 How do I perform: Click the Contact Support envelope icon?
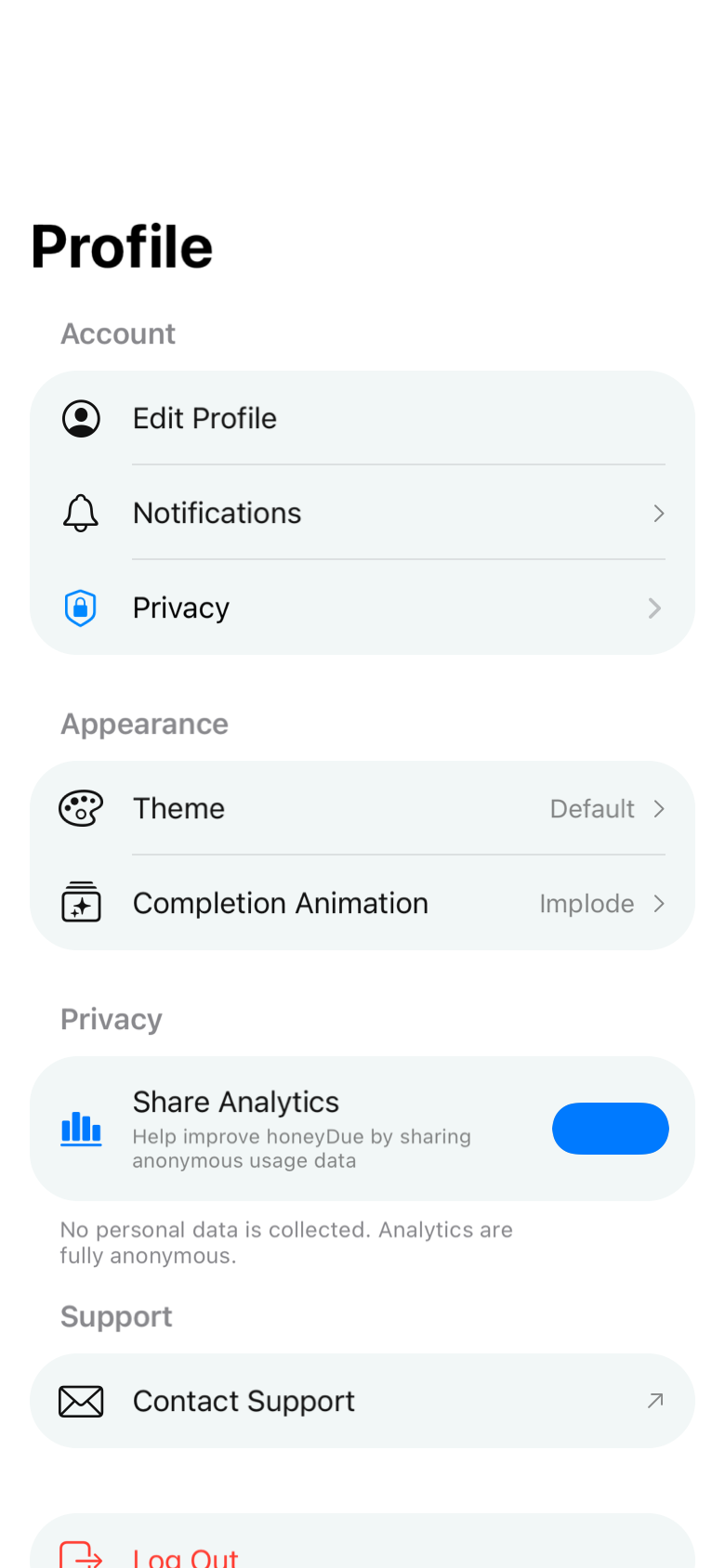(x=81, y=1401)
